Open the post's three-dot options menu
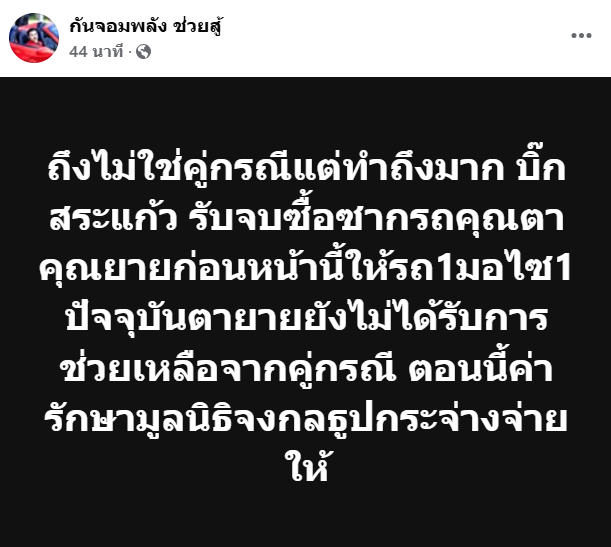Screen dimensions: 611x547 (x=580, y=36)
